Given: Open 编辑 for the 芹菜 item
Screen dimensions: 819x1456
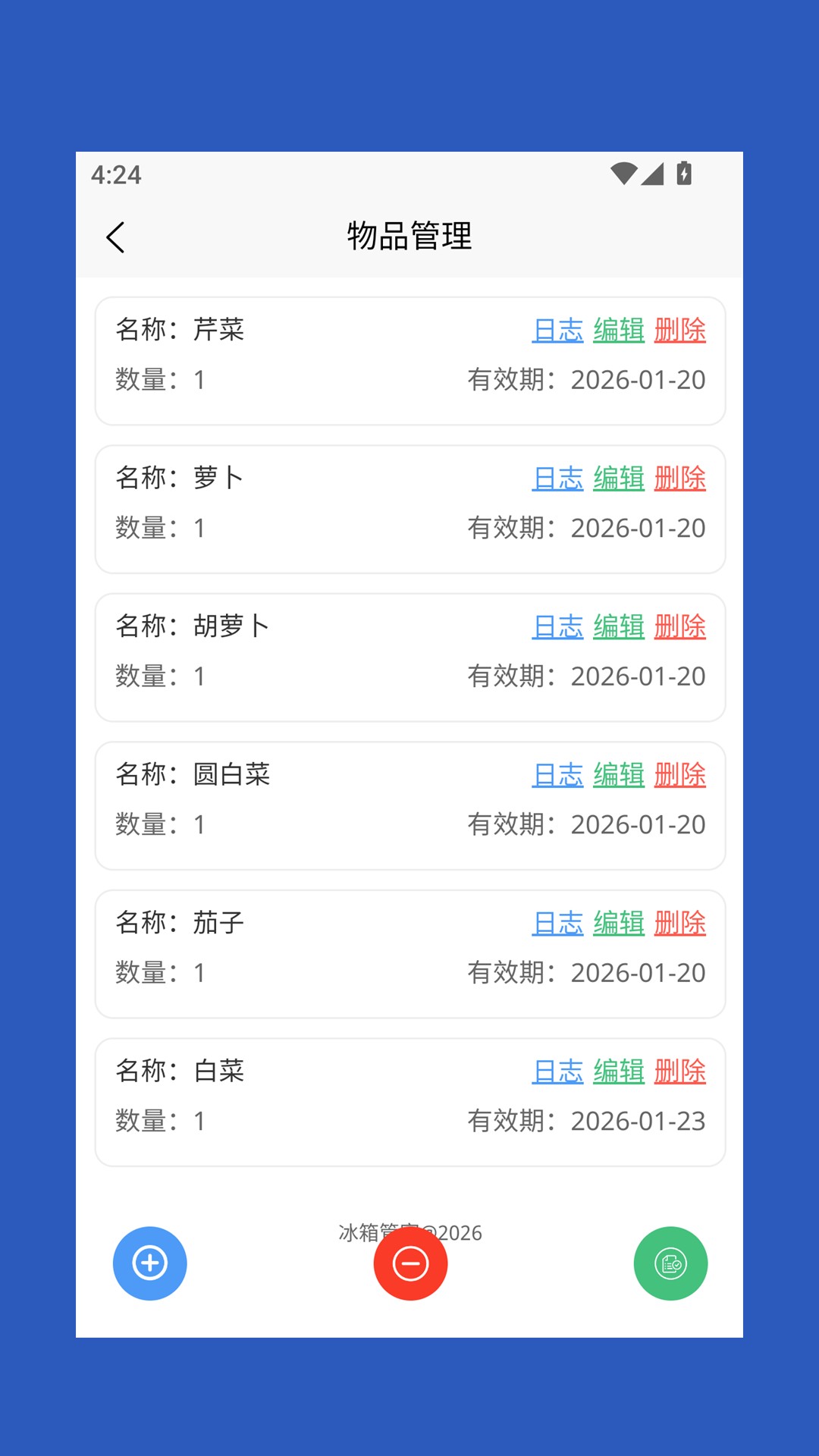Looking at the screenshot, I should coord(618,330).
